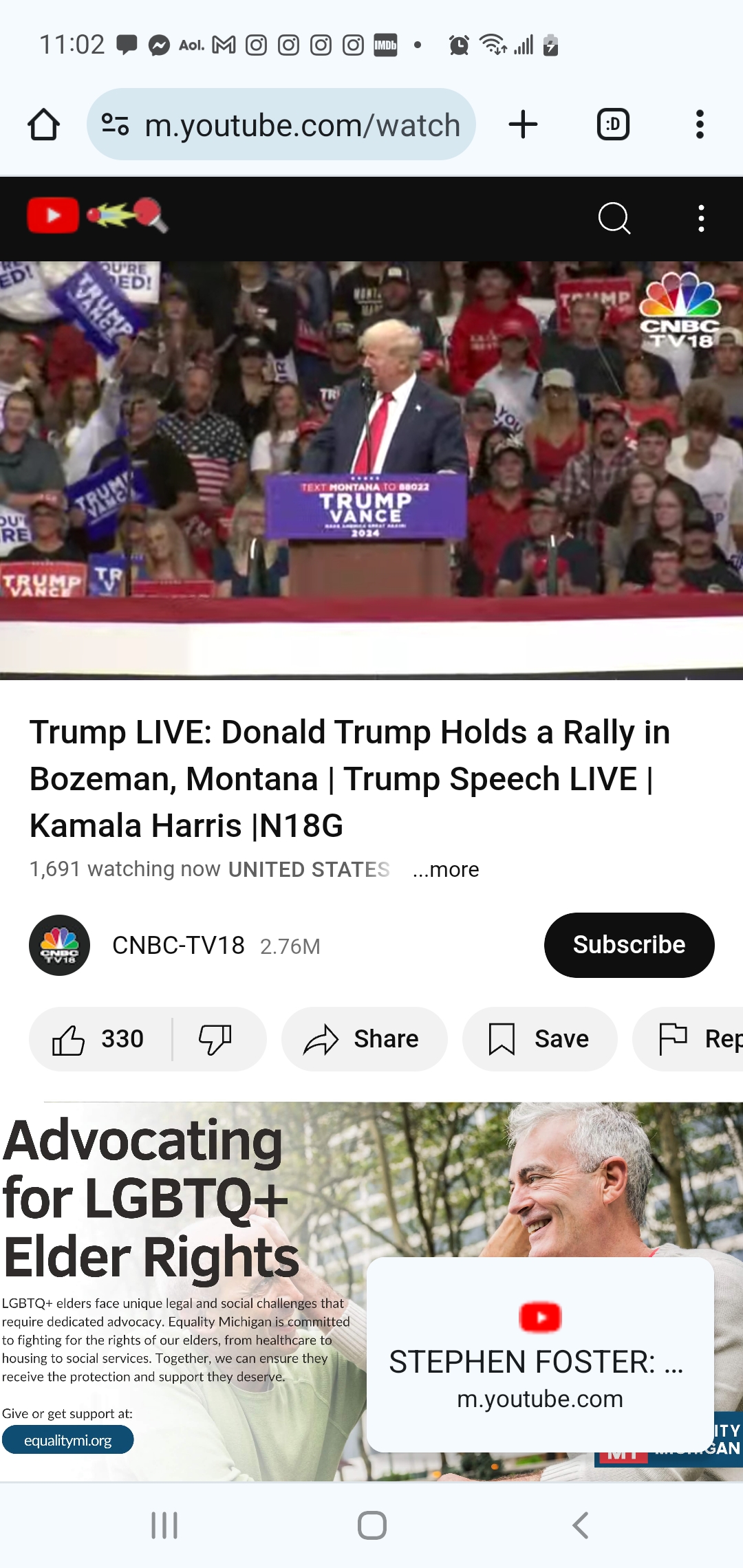
Task: Subscribe to CNBC-TV18
Action: tap(629, 945)
